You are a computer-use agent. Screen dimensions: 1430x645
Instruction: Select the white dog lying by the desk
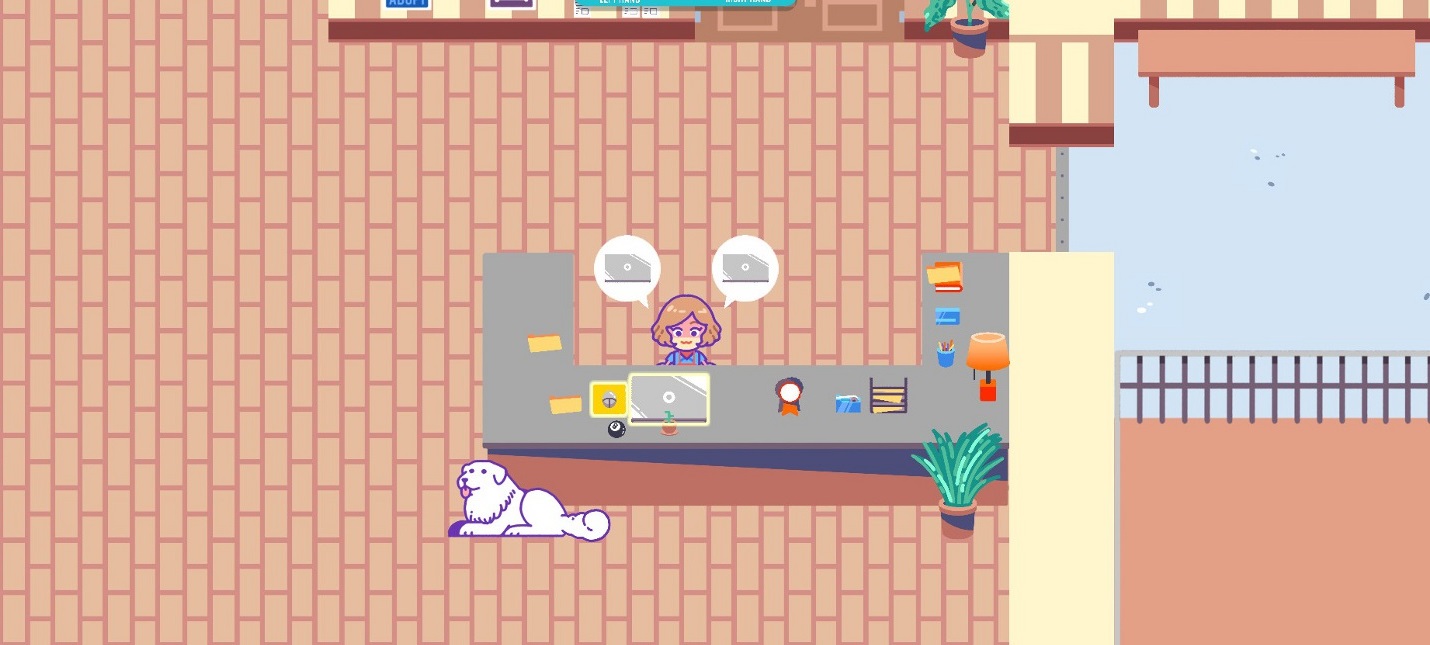[520, 502]
